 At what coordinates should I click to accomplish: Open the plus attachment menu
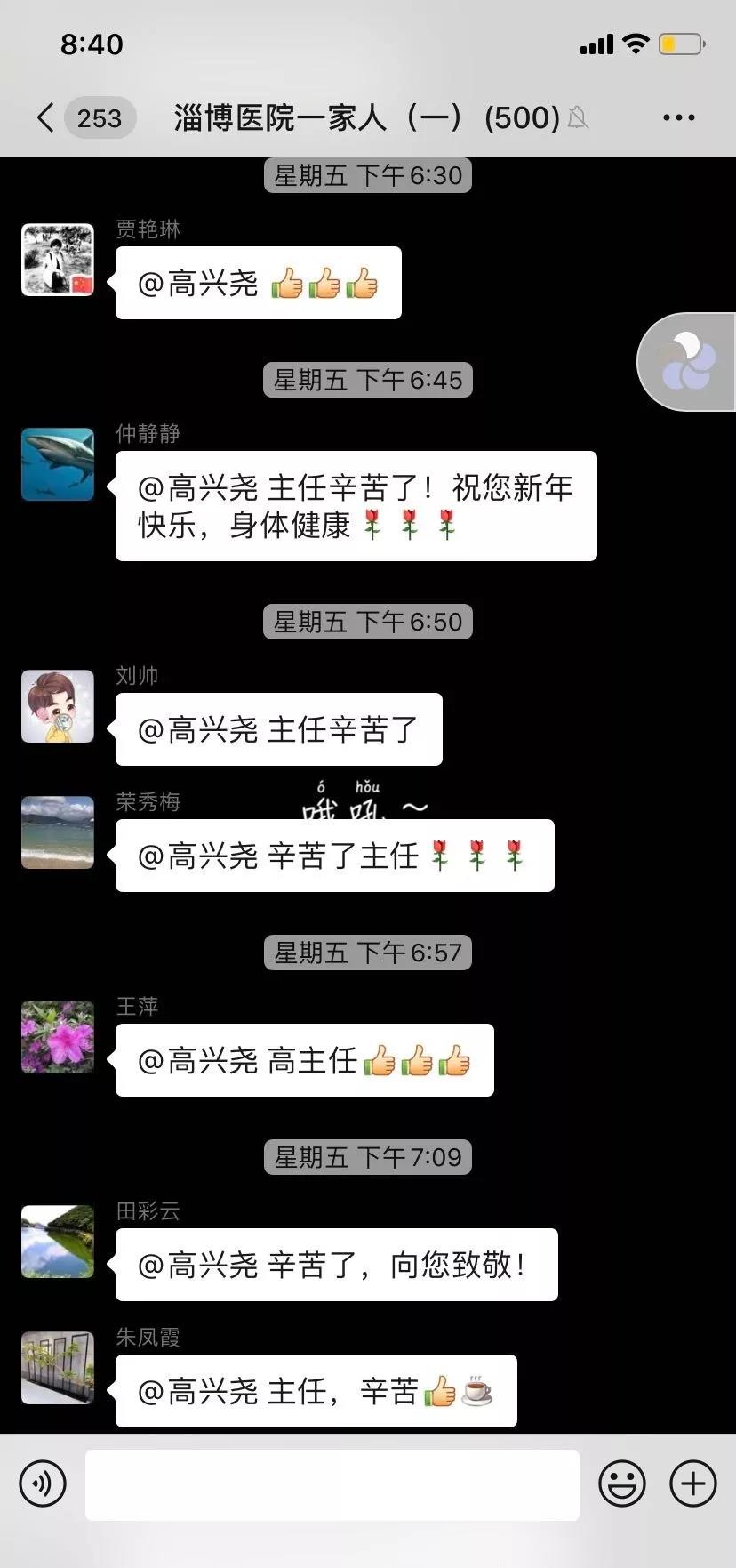(692, 1484)
